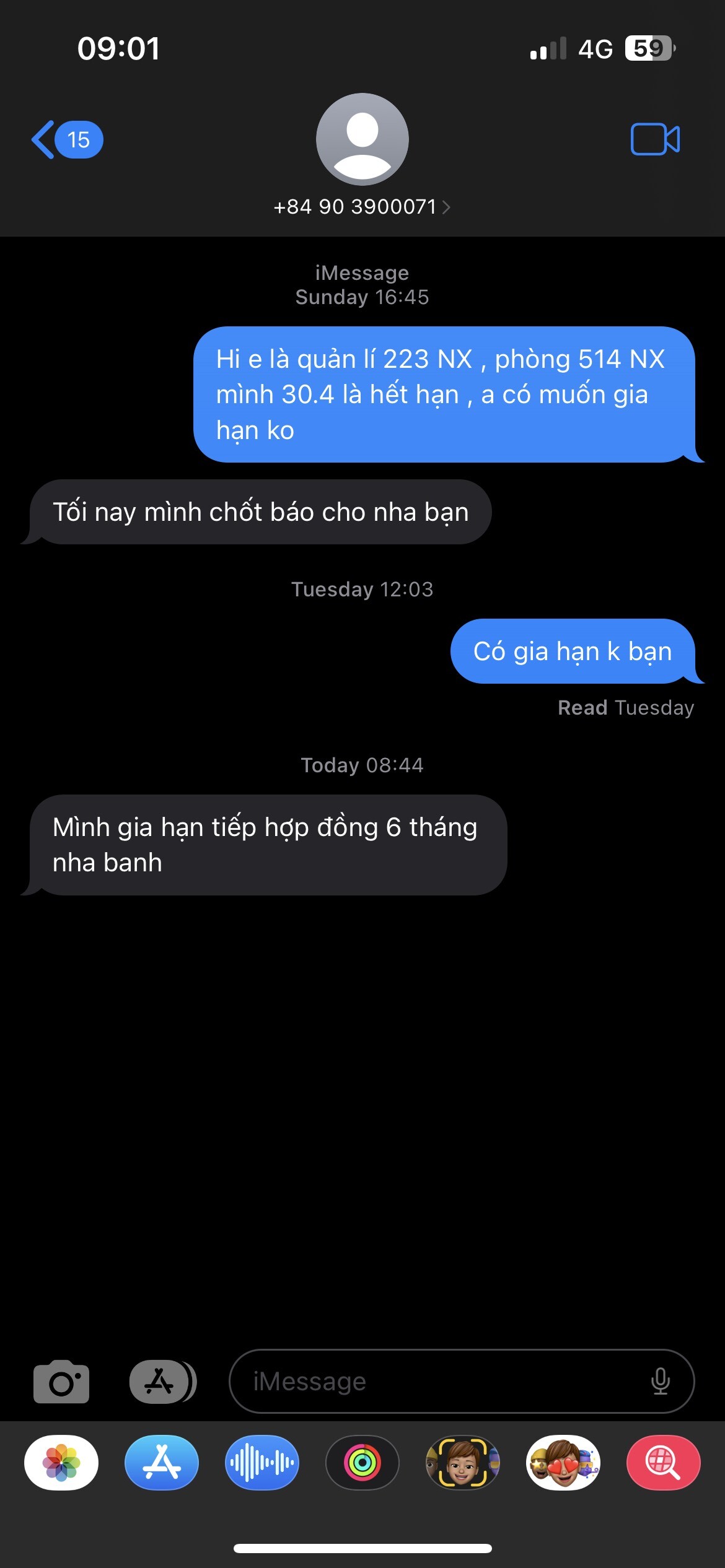Viewport: 725px width, 1568px height.
Task: Open Memoji stickers
Action: [x=563, y=1463]
